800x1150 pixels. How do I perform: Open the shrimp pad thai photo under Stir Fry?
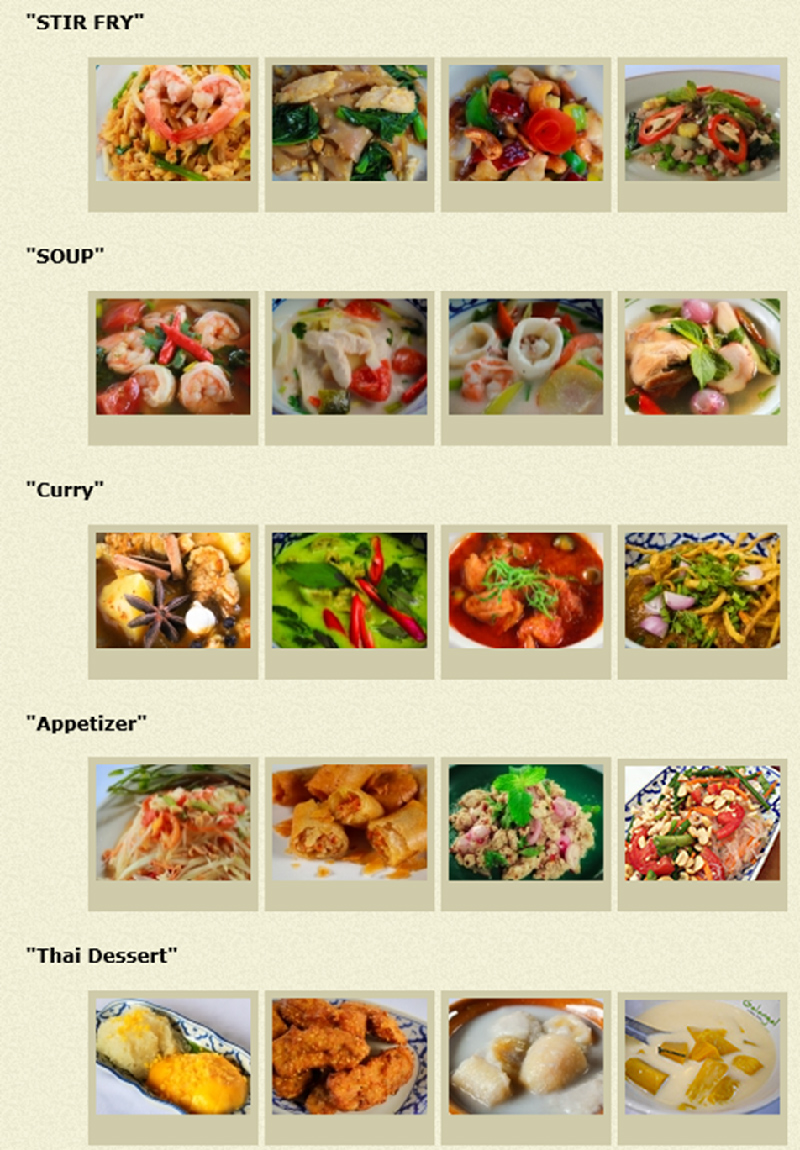tap(173, 123)
